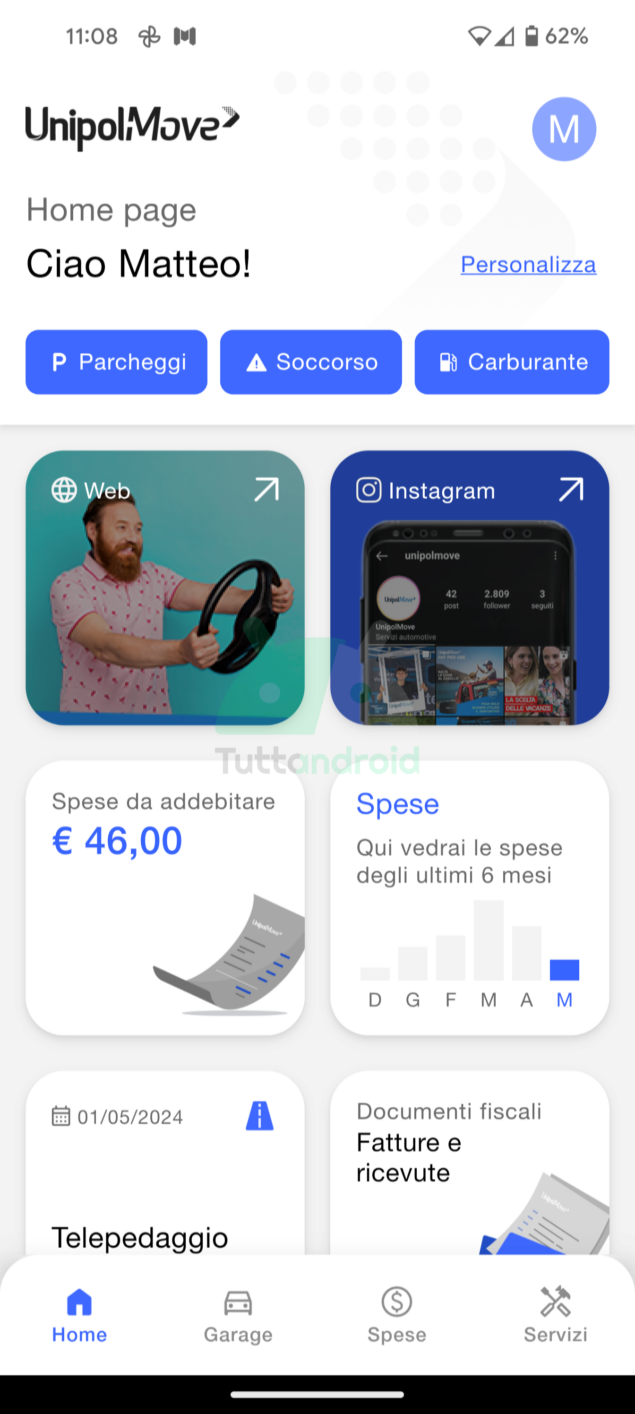Screen dimensions: 635x1414
Task: Open the profile avatar M
Action: click(x=564, y=129)
